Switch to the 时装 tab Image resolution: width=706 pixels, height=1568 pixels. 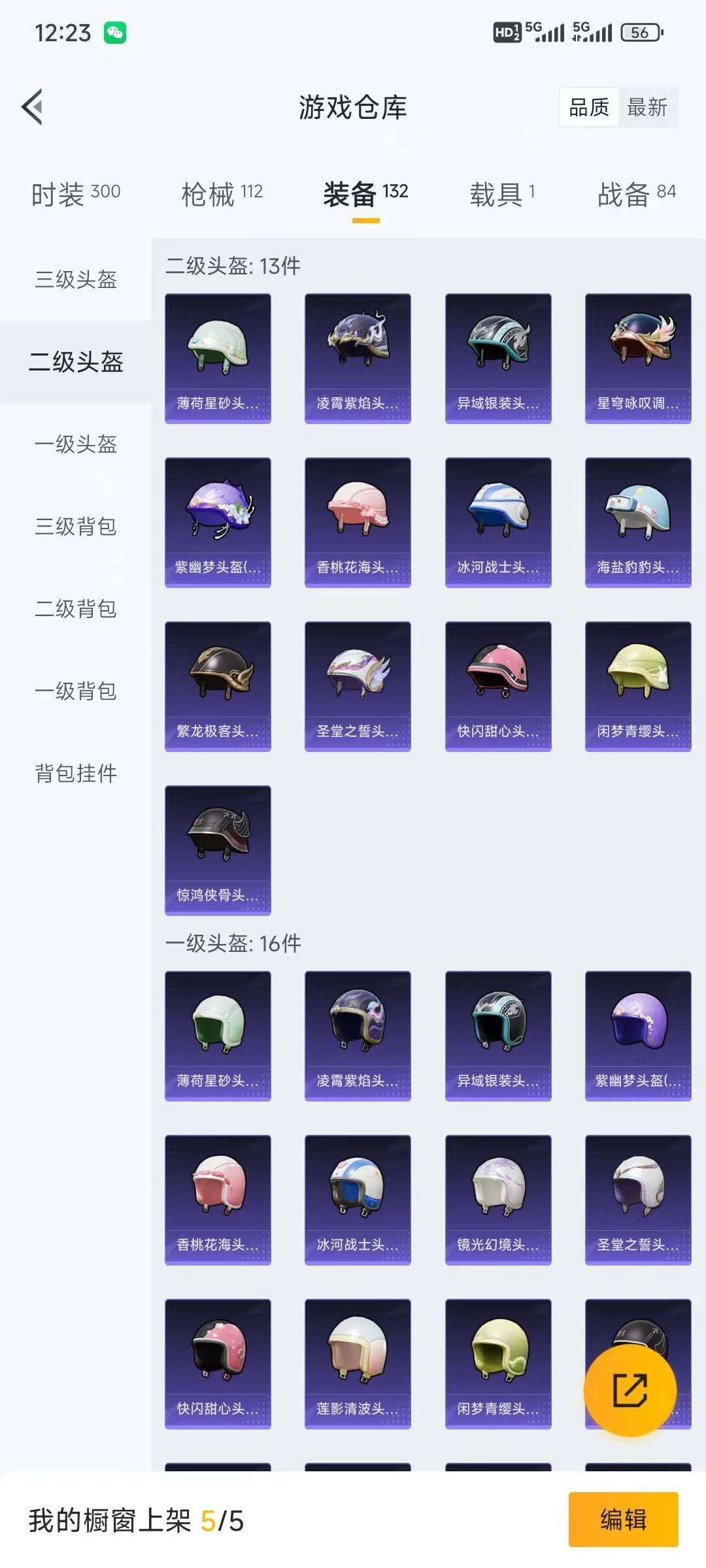[76, 193]
